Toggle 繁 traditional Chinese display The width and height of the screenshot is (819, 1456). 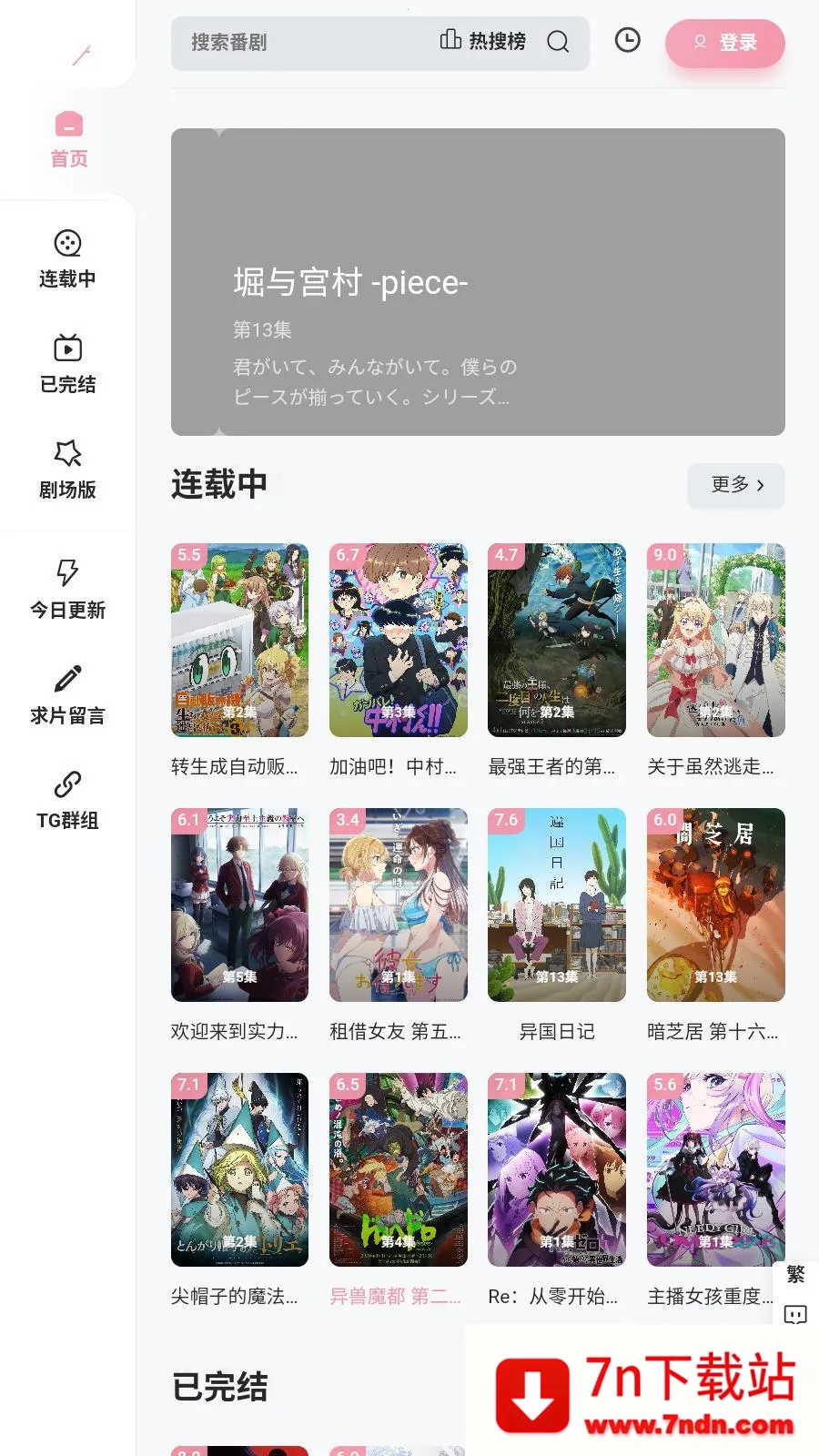click(x=796, y=1273)
